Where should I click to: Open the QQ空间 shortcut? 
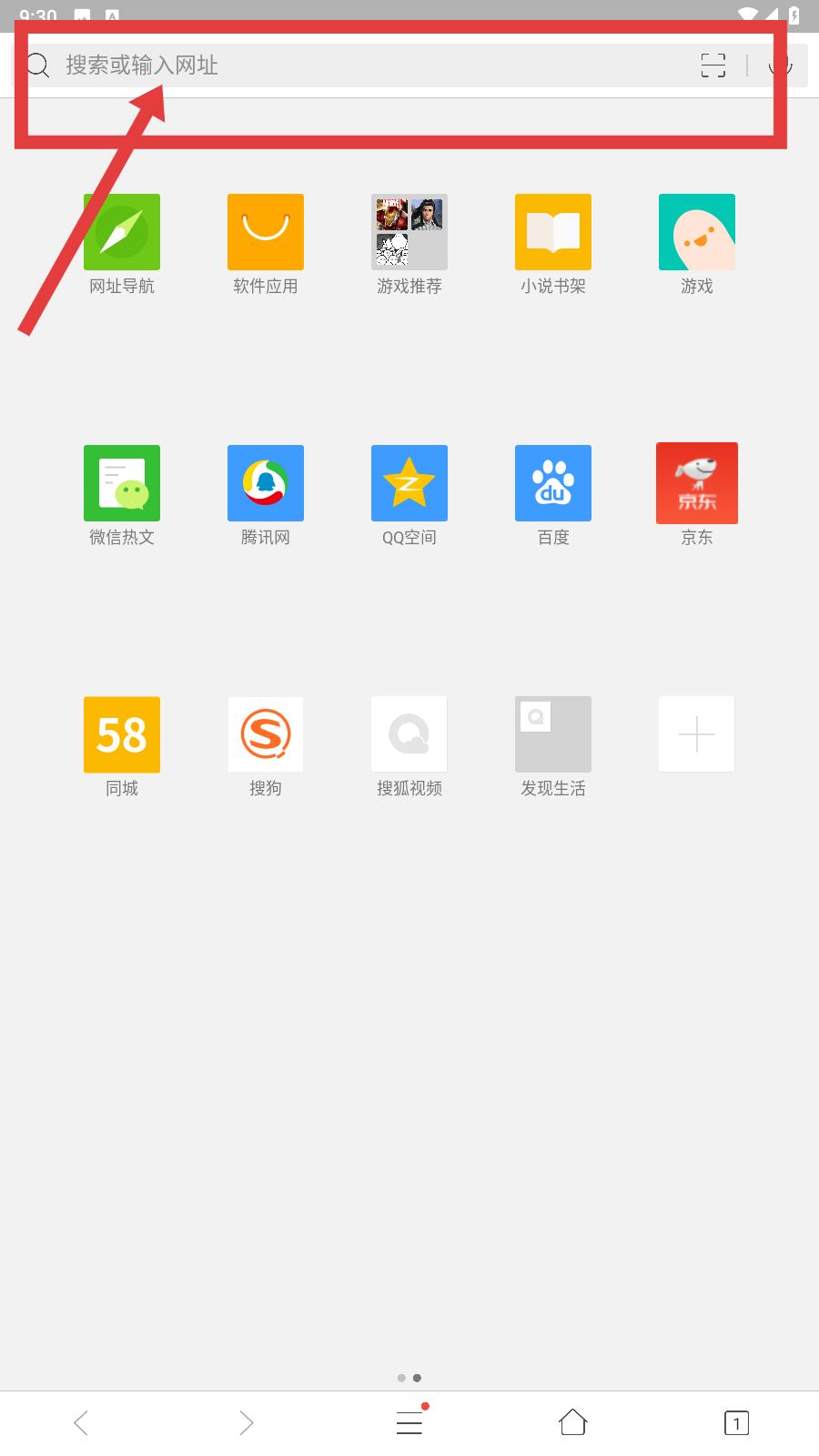409,483
